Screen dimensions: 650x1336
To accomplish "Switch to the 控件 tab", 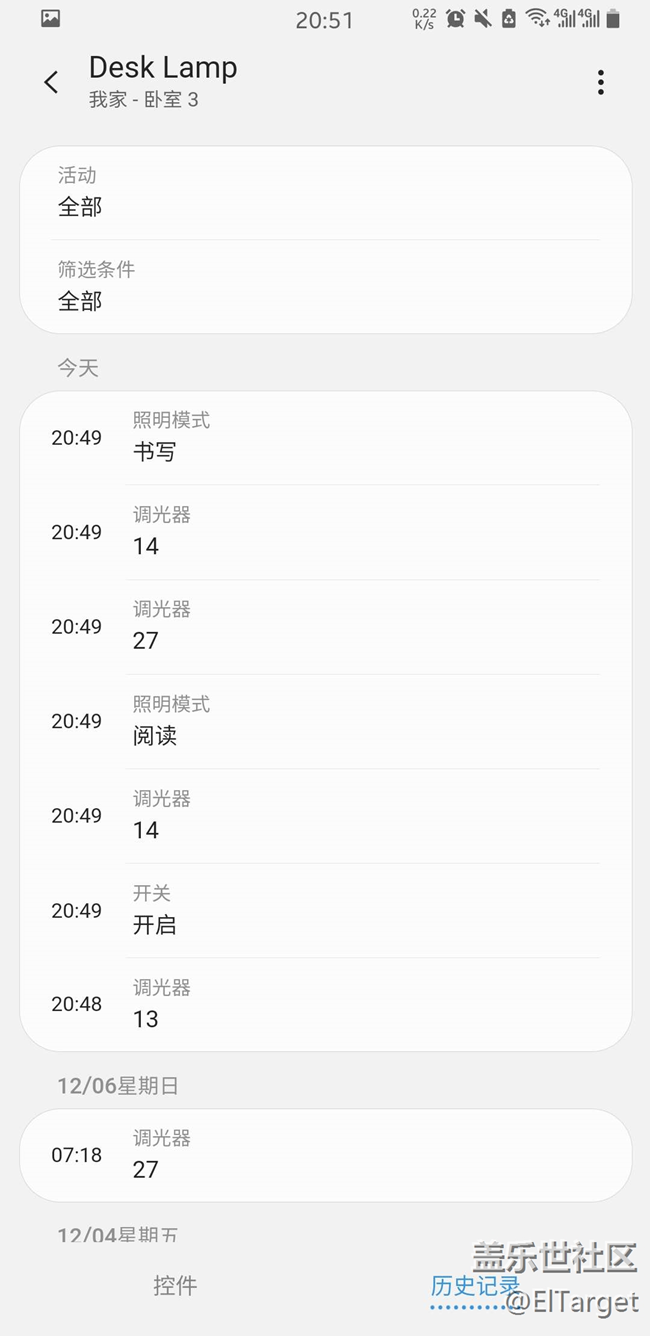I will (x=175, y=1286).
